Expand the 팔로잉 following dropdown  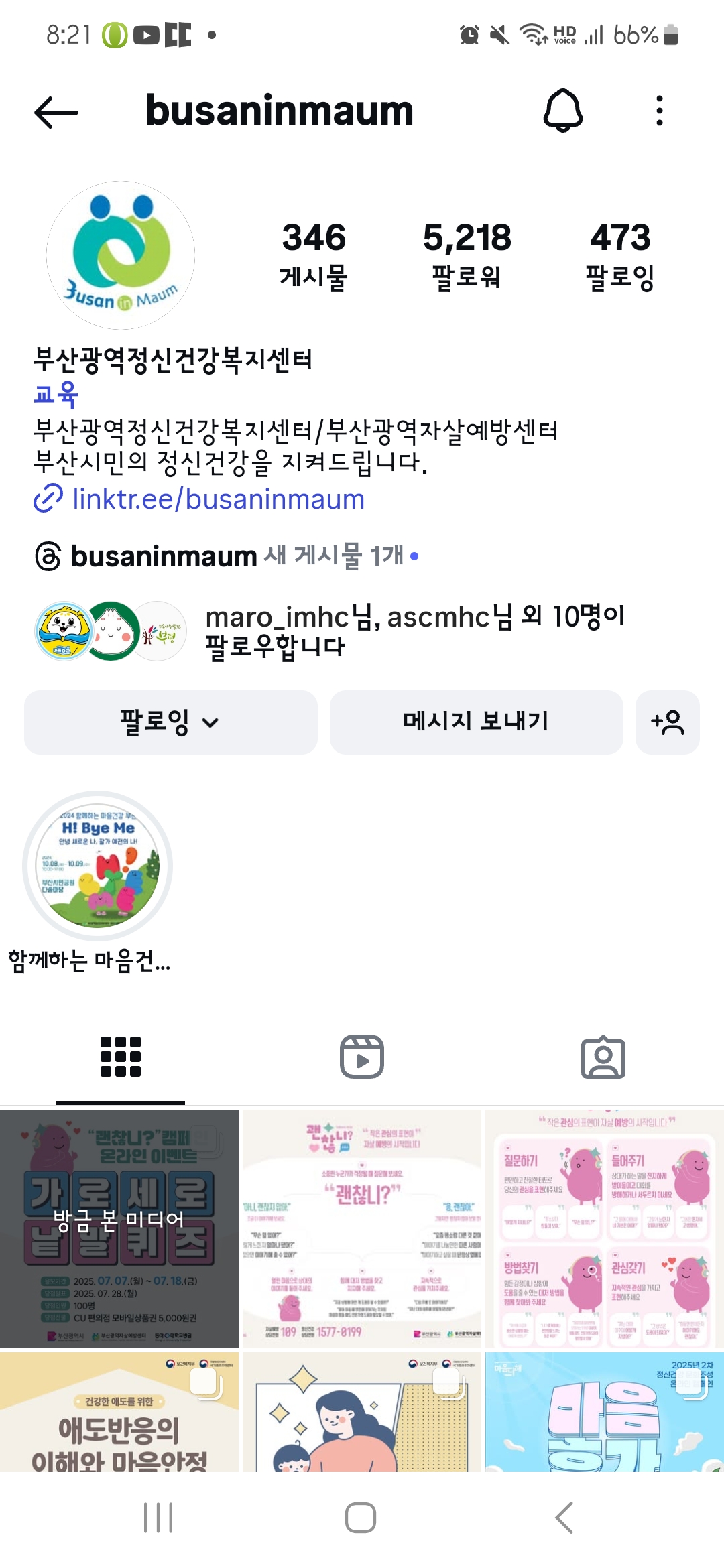tap(170, 722)
